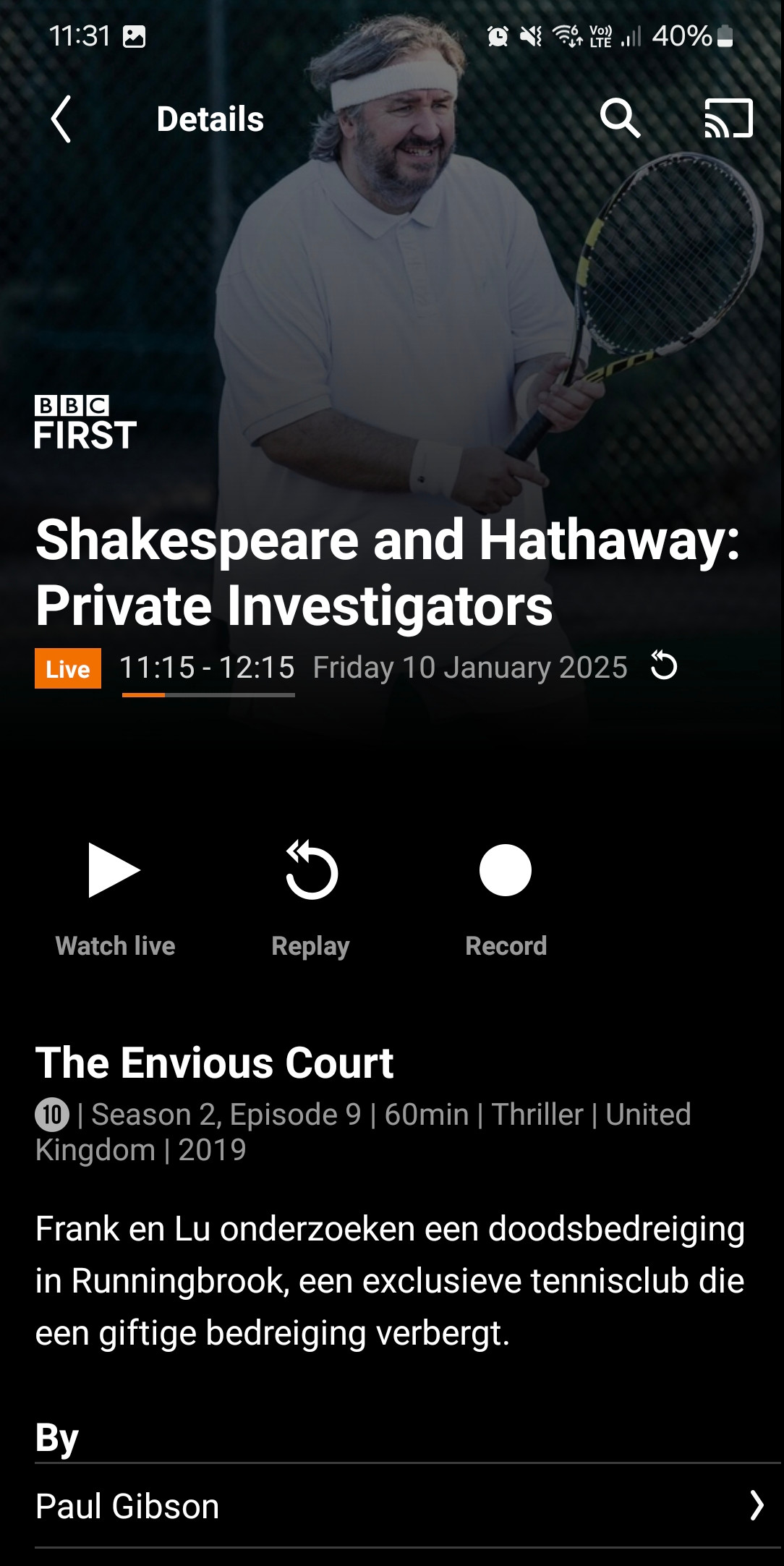Record this episode
The height and width of the screenshot is (1566, 784).
(506, 895)
